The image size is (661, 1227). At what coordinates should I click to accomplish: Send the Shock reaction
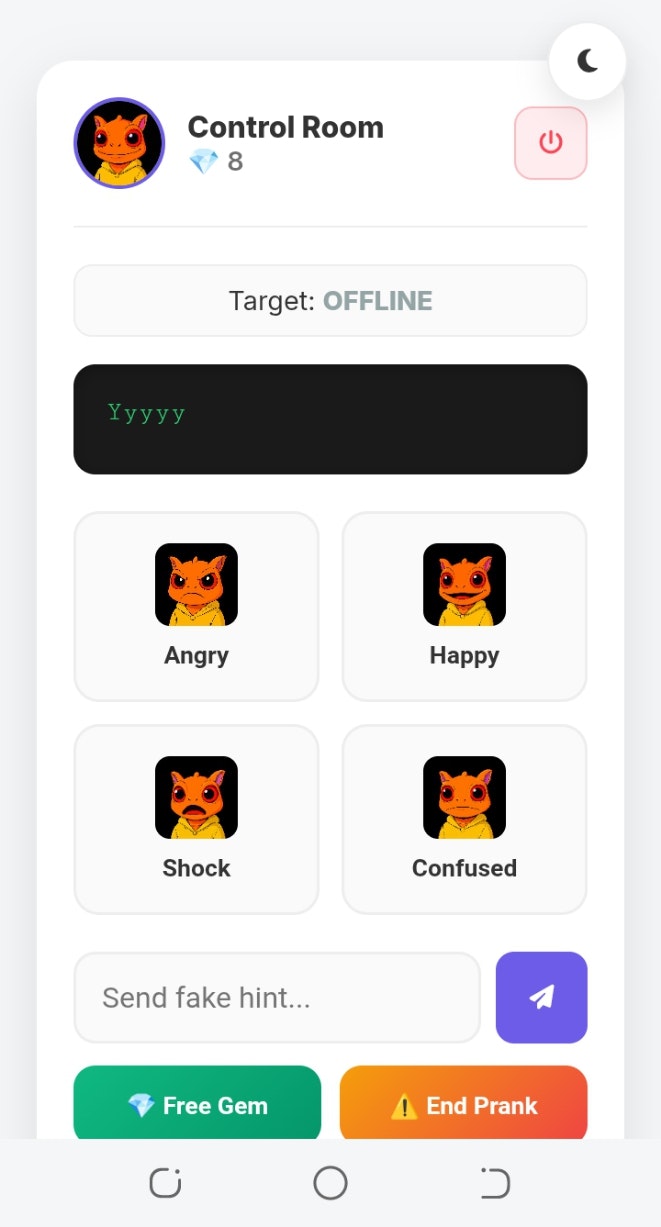click(196, 818)
